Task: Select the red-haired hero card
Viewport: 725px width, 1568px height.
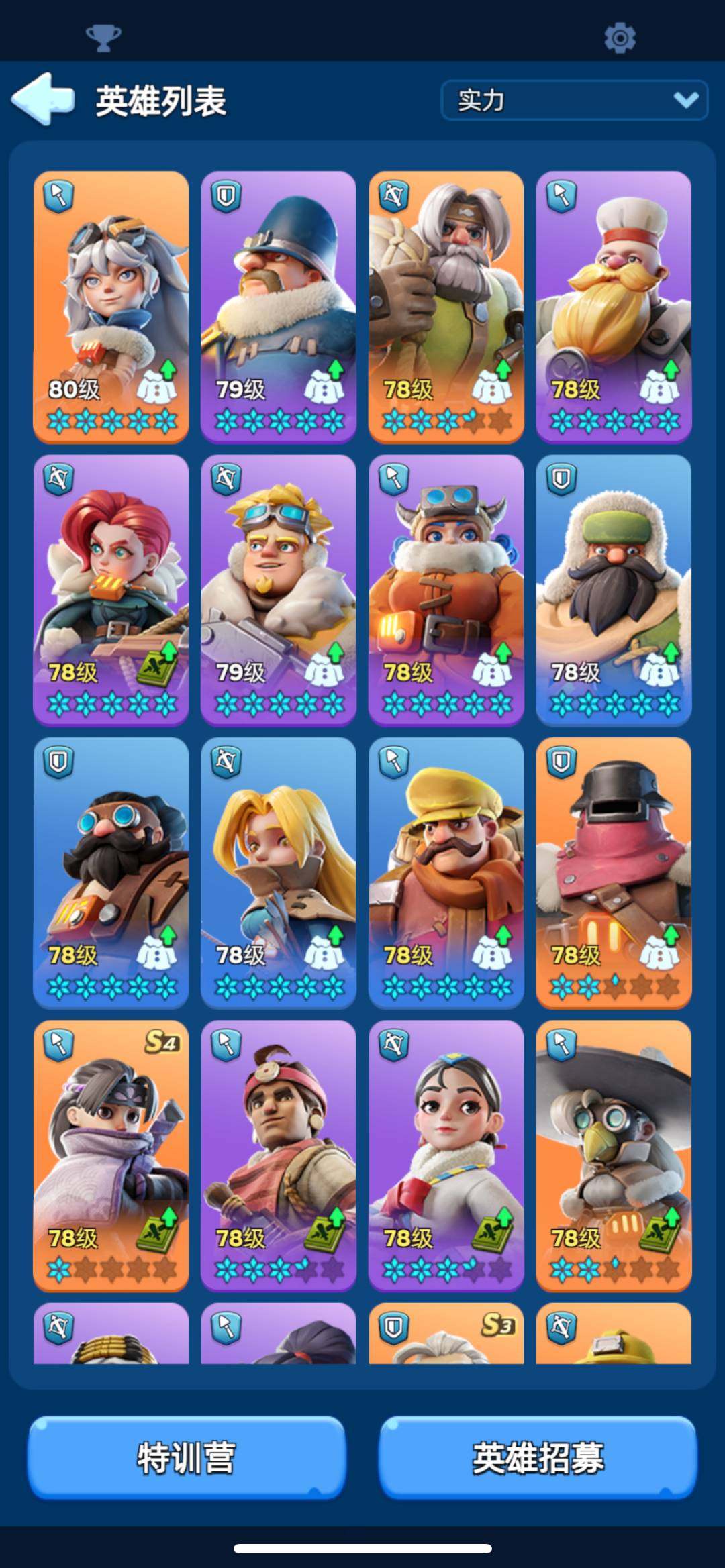Action: pos(111,590)
